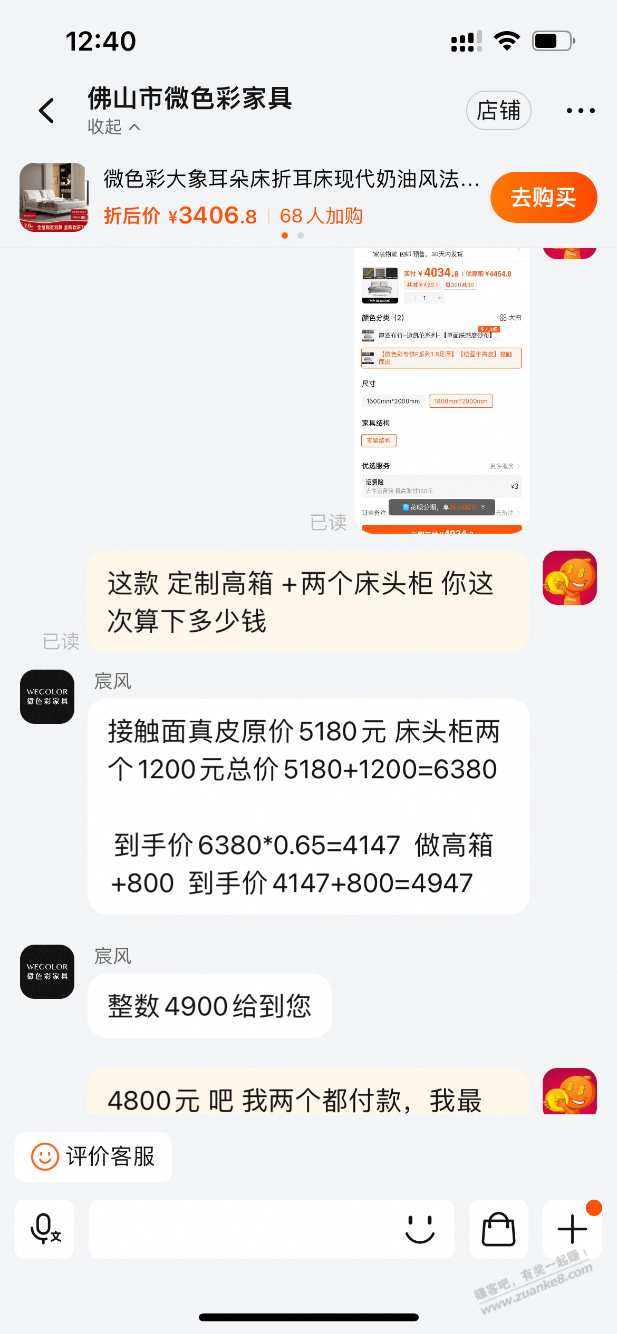Viewport: 617px width, 1334px height.
Task: Focus the message input field
Action: point(240,1229)
